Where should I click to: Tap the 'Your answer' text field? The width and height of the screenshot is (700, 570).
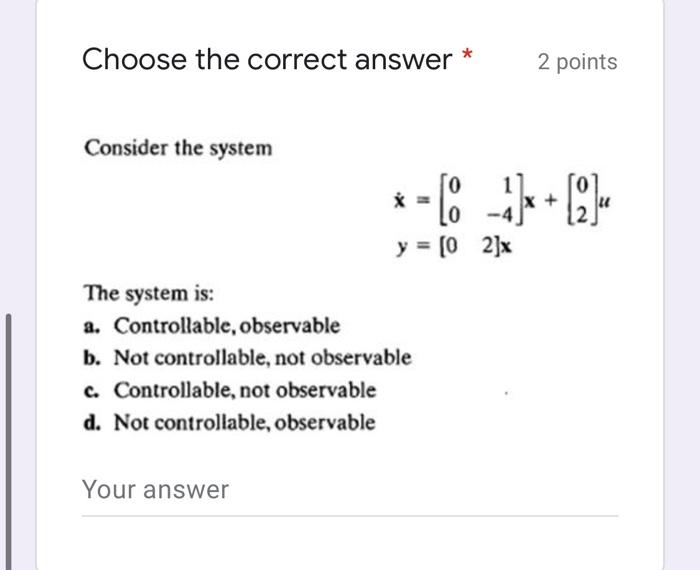(348, 491)
